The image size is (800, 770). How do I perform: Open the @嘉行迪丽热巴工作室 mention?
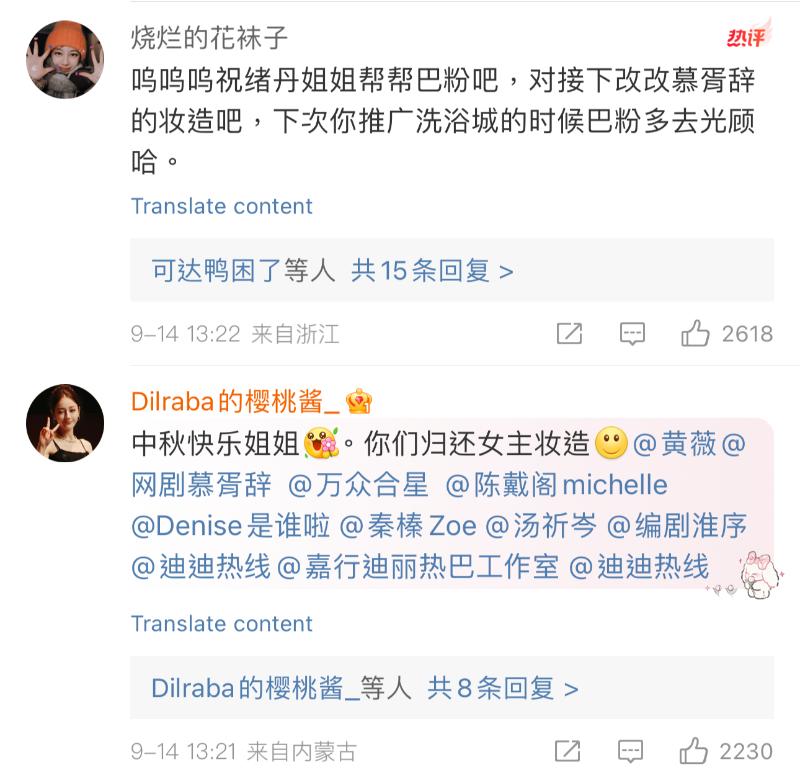click(418, 567)
